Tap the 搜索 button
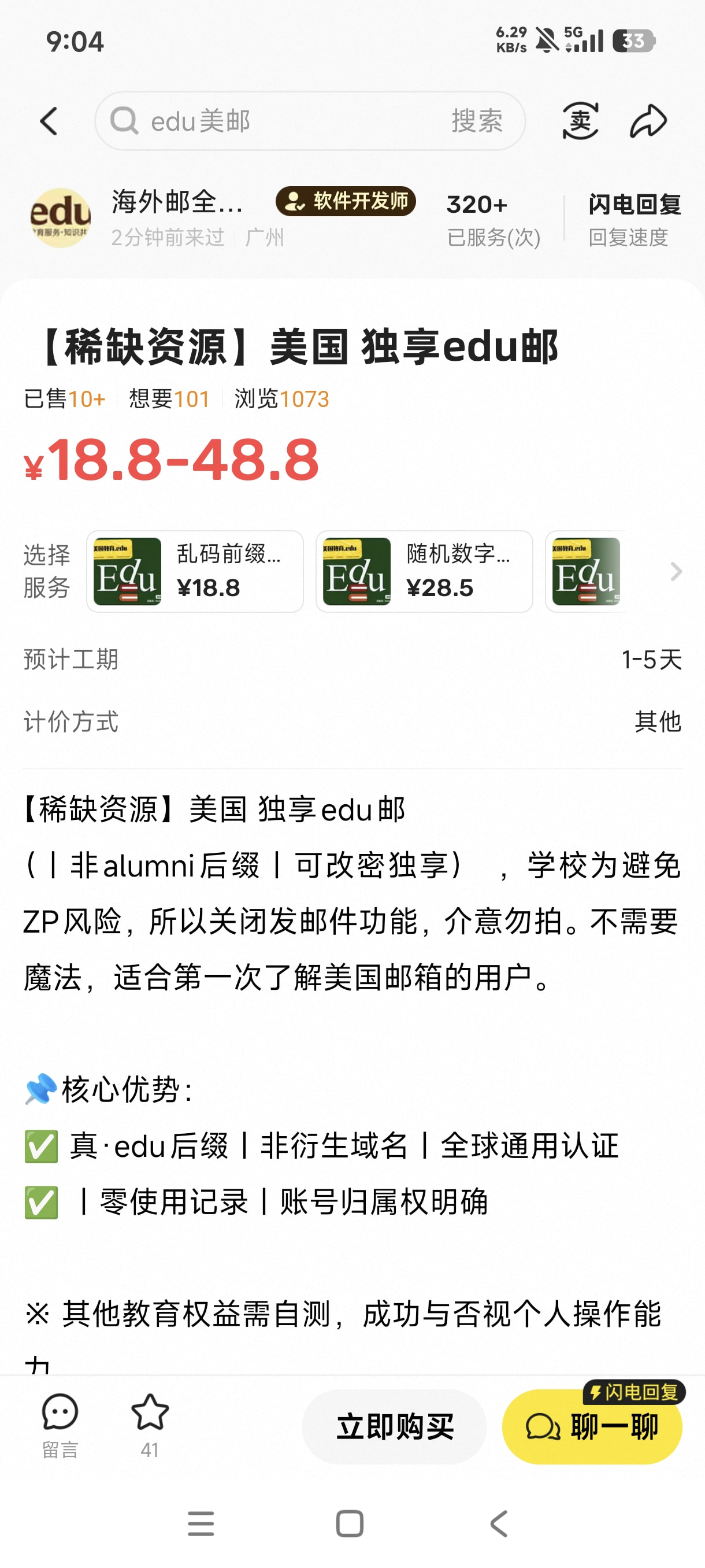Image resolution: width=705 pixels, height=1568 pixels. pos(477,121)
